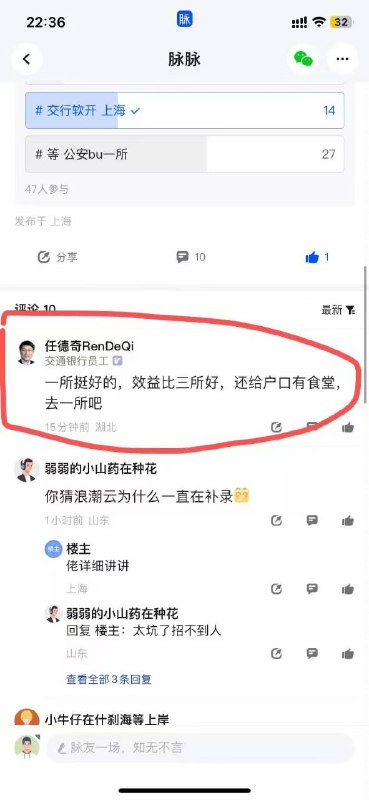
Task: Share the post via 分享
Action: coord(58,257)
